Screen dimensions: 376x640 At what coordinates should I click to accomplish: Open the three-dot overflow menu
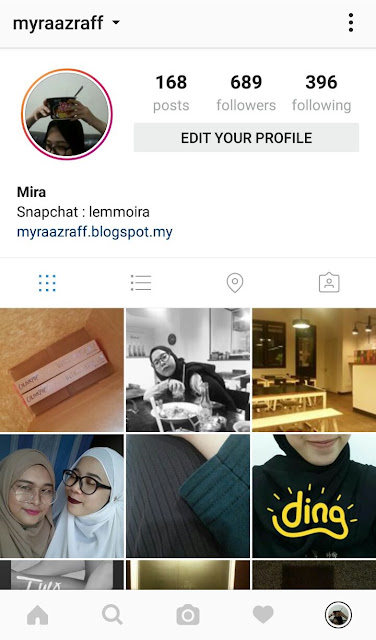coord(351,22)
